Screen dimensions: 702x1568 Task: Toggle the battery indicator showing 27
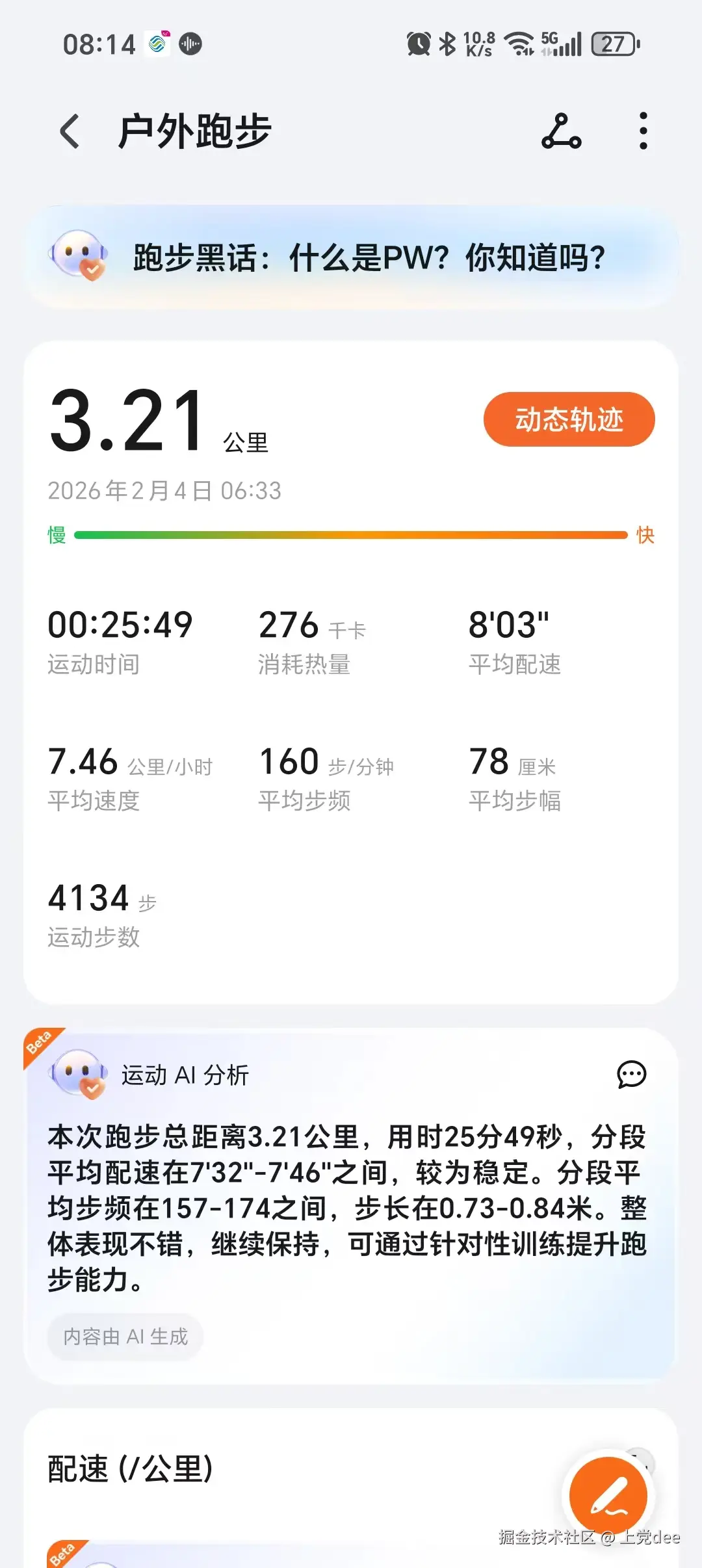click(614, 44)
